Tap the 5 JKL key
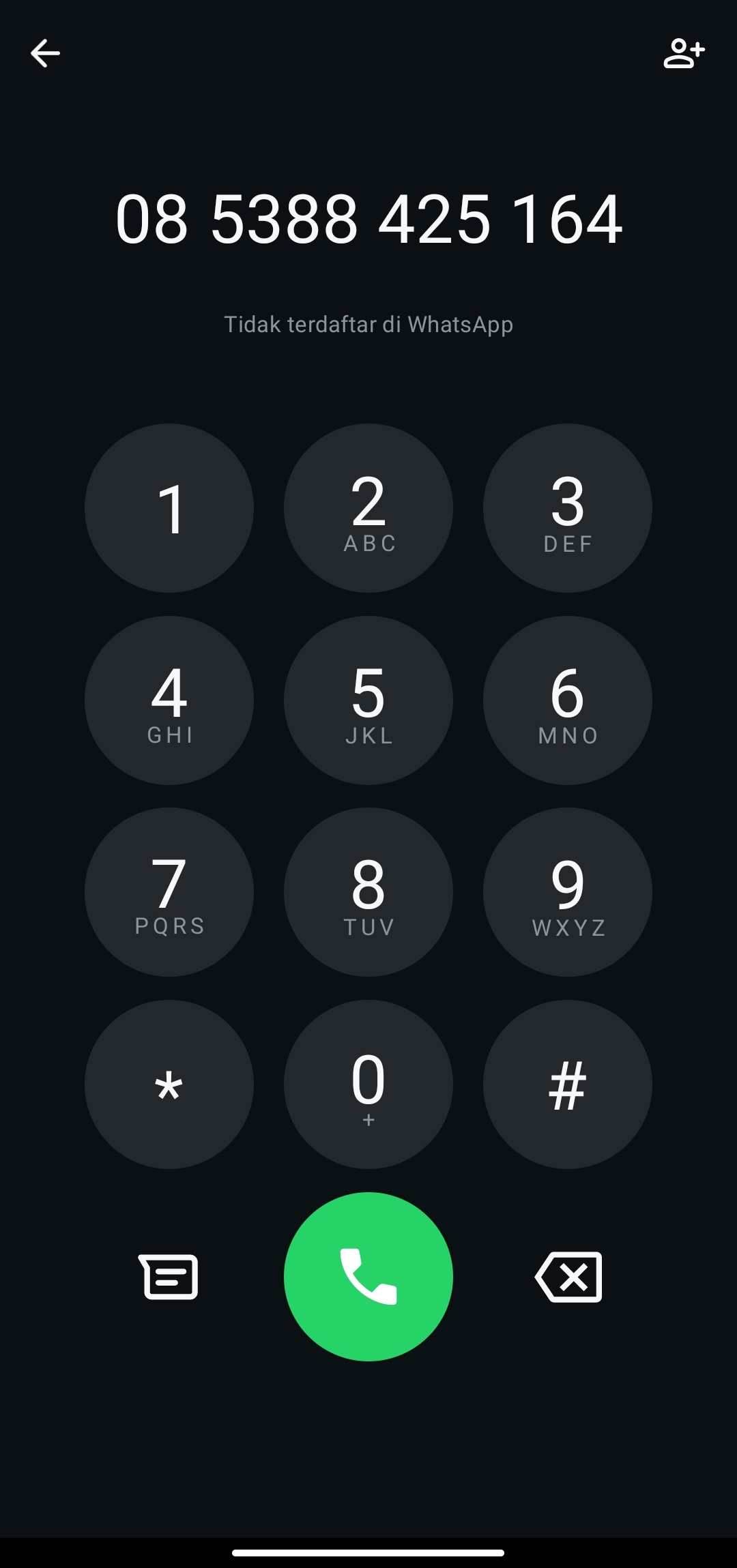Screen dimensions: 737x1568 [x=369, y=700]
